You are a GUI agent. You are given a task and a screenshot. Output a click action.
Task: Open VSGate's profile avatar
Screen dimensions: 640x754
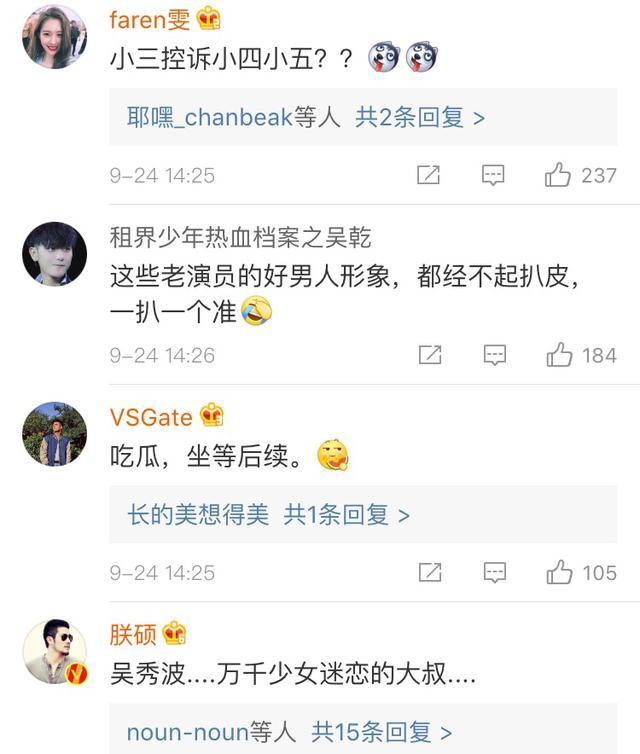[54, 434]
